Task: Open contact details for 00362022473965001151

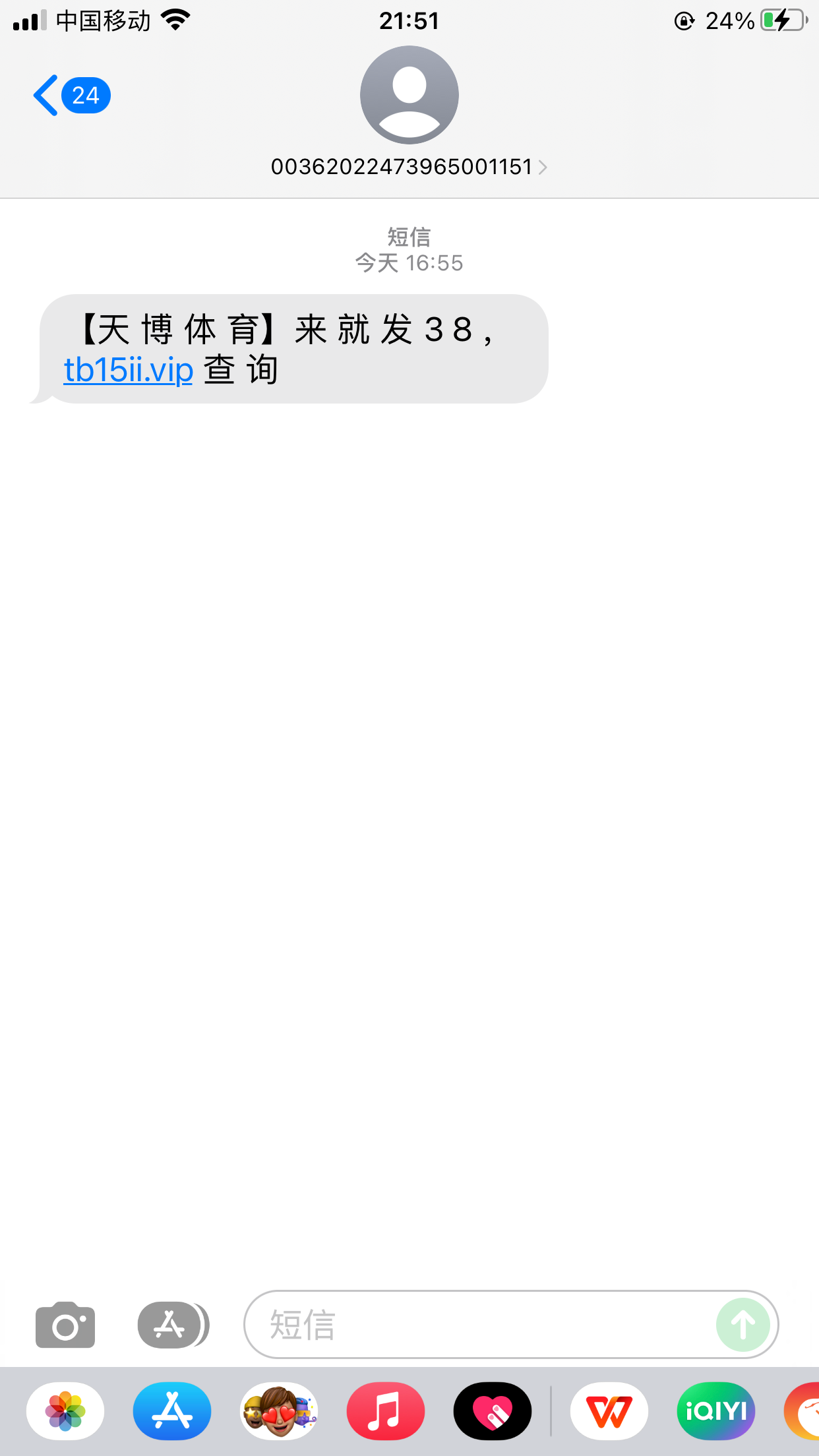Action: coord(408,167)
